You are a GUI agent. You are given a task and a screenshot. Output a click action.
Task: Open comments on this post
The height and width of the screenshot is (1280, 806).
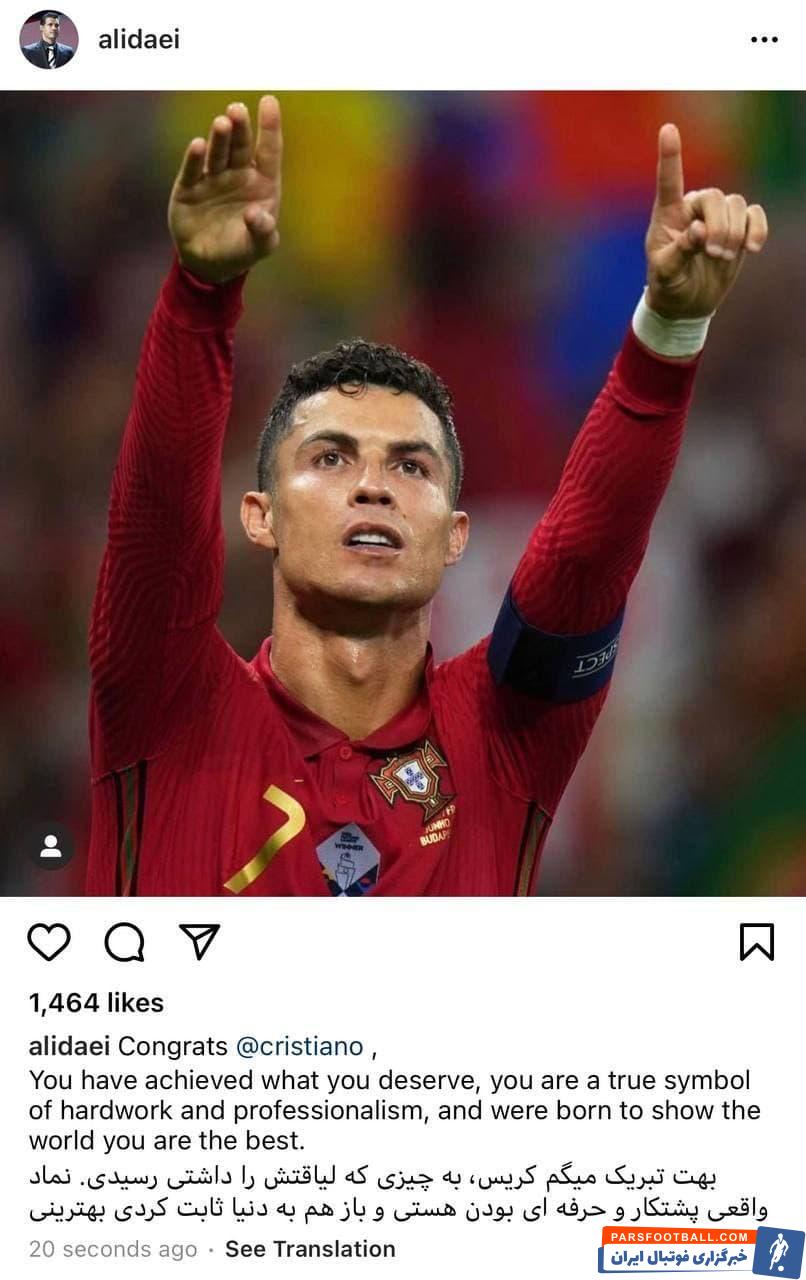tap(124, 942)
